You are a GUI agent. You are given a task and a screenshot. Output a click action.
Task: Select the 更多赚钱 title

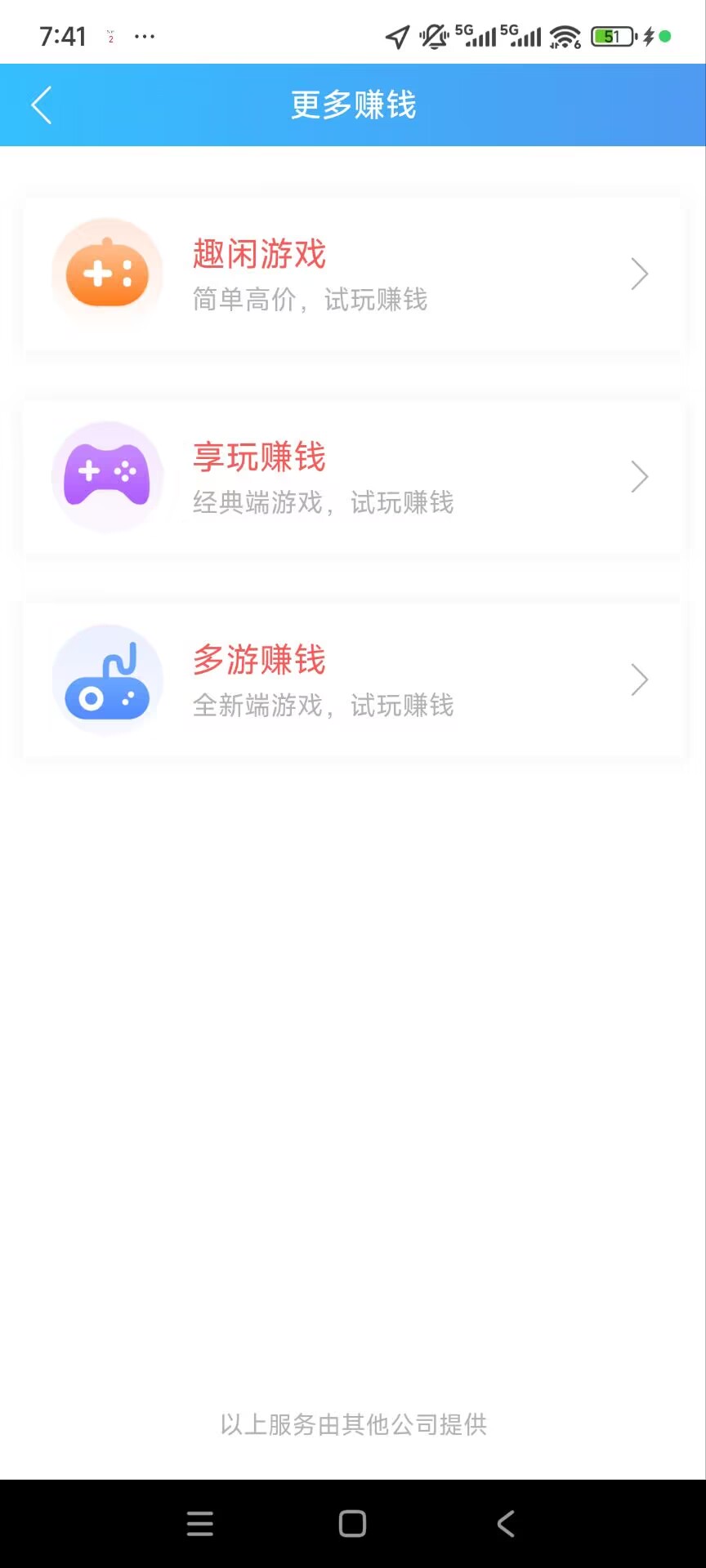point(352,105)
